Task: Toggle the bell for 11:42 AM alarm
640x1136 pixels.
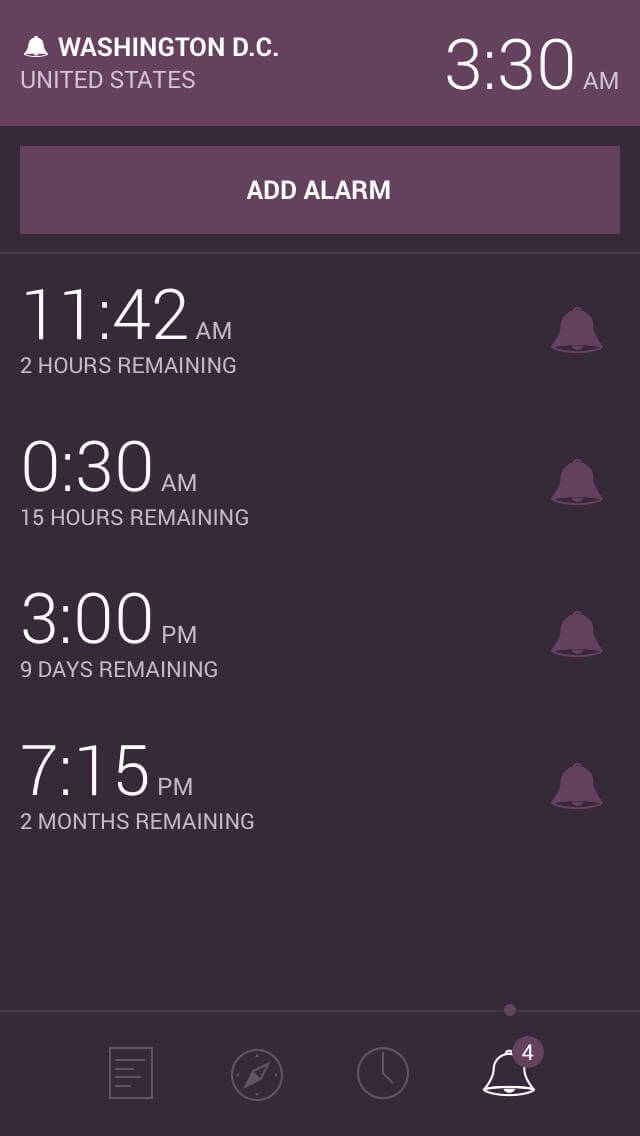Action: tap(576, 330)
